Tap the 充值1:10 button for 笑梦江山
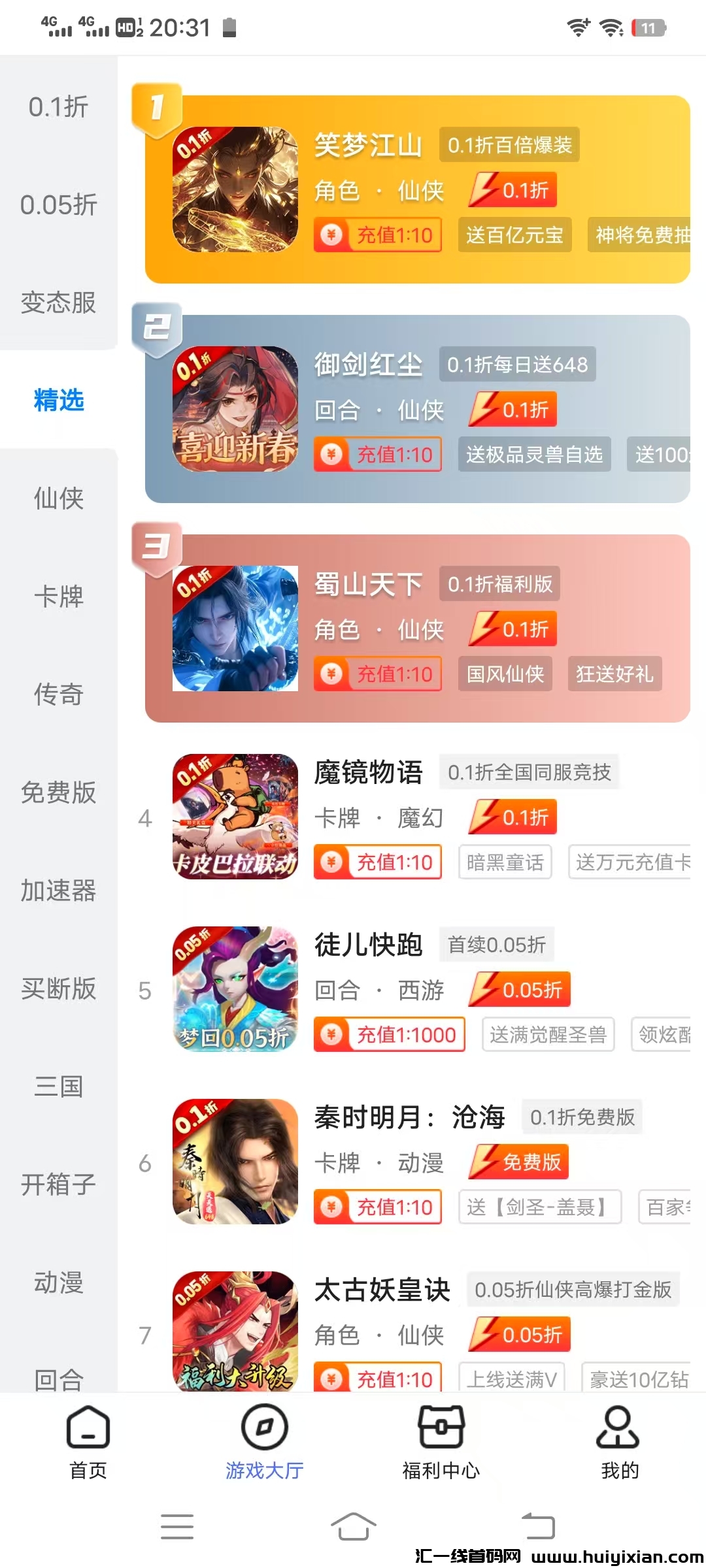The width and height of the screenshot is (706, 1568). coord(378,235)
